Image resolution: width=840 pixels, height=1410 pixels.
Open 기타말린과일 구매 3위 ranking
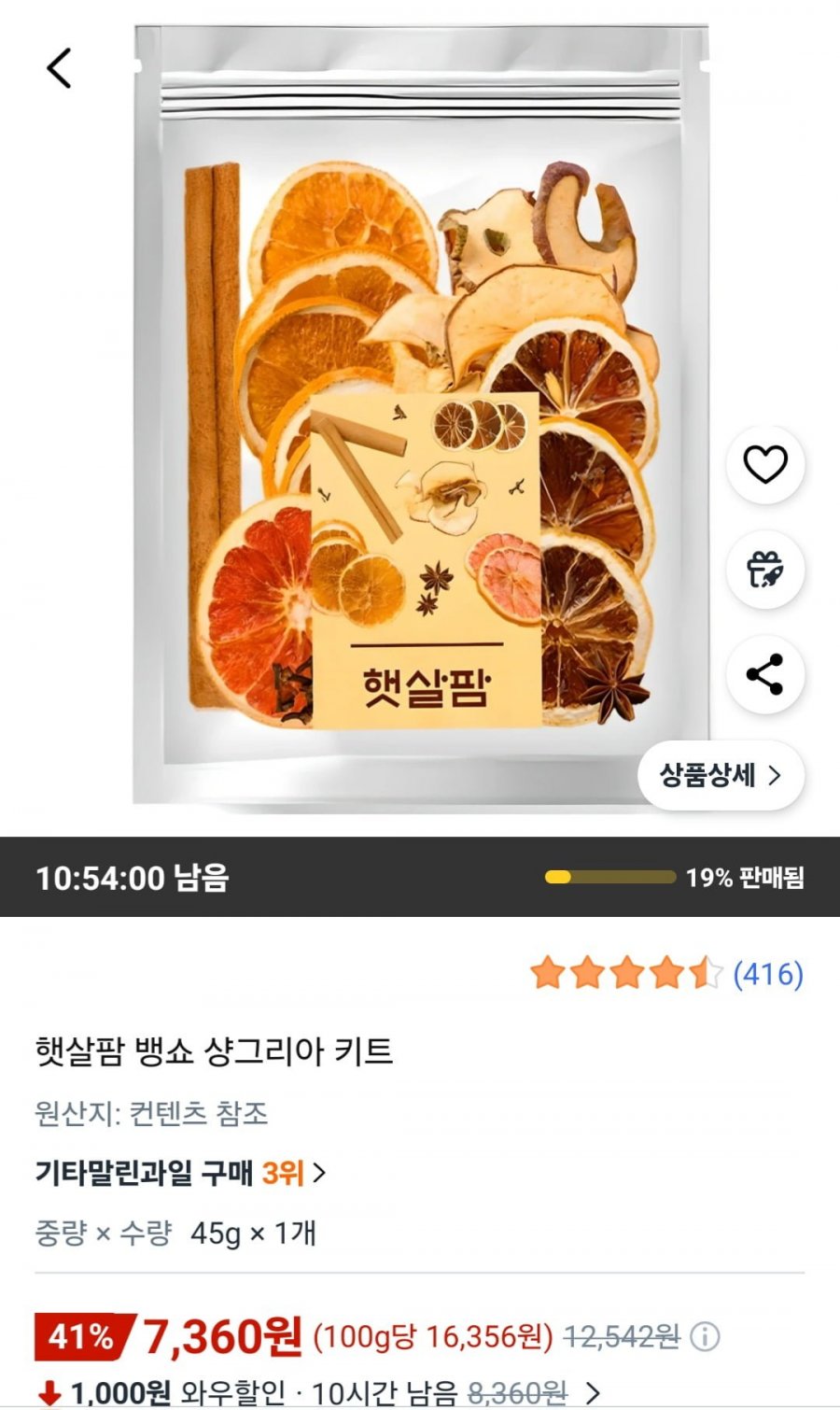(x=181, y=1173)
